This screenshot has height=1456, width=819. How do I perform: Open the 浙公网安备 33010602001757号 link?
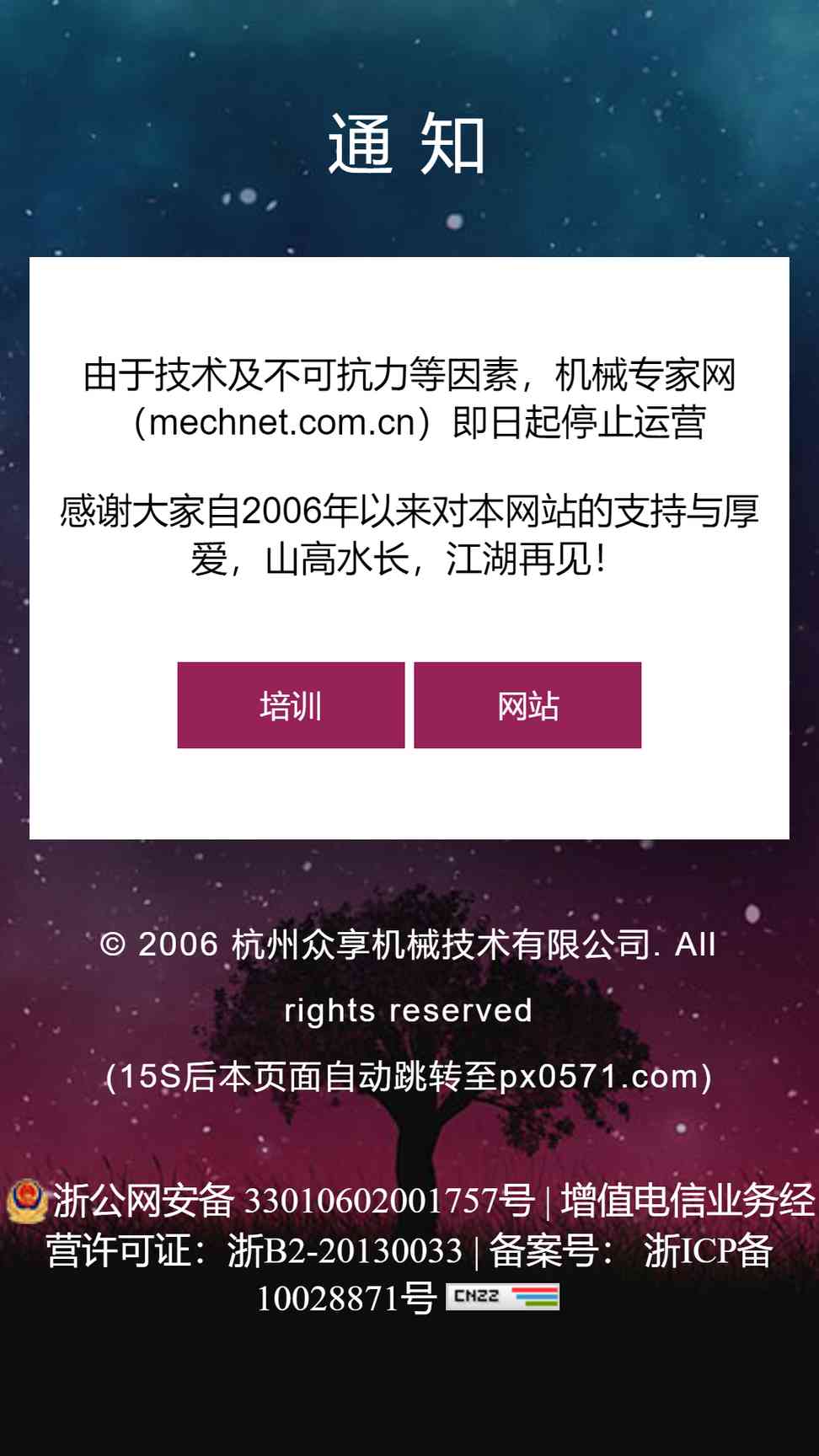coord(293,1201)
